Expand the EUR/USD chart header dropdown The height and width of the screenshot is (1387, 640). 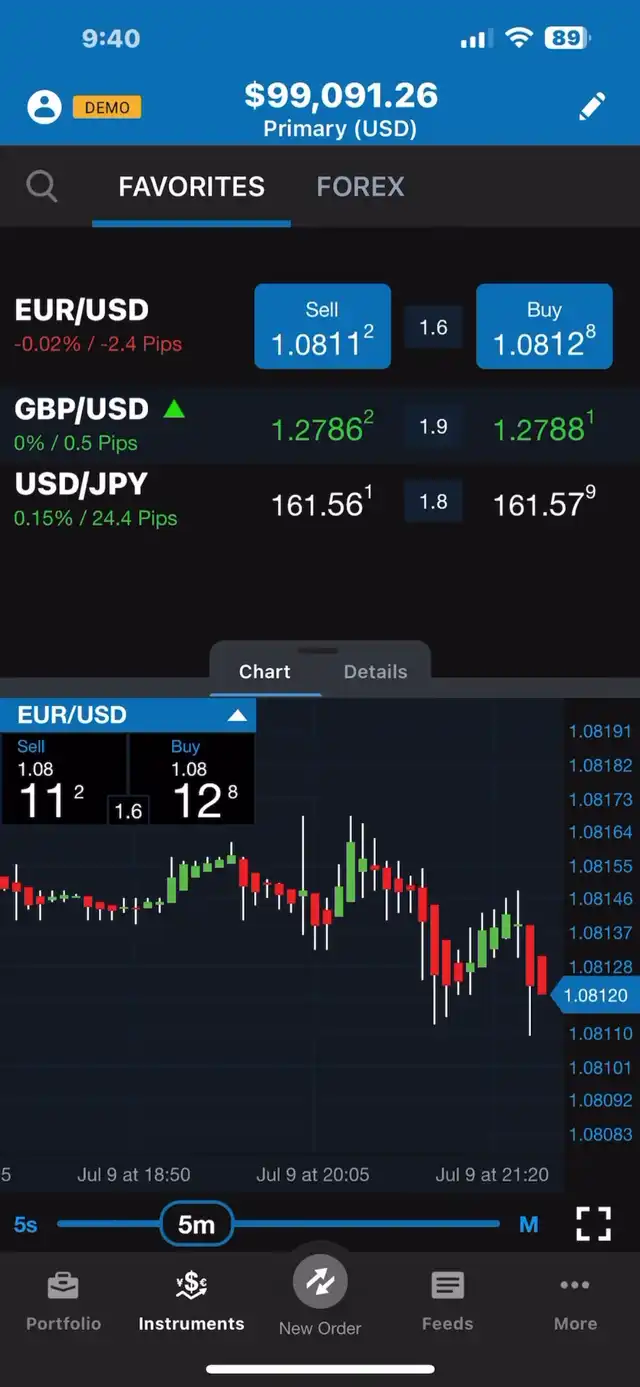[x=237, y=716]
